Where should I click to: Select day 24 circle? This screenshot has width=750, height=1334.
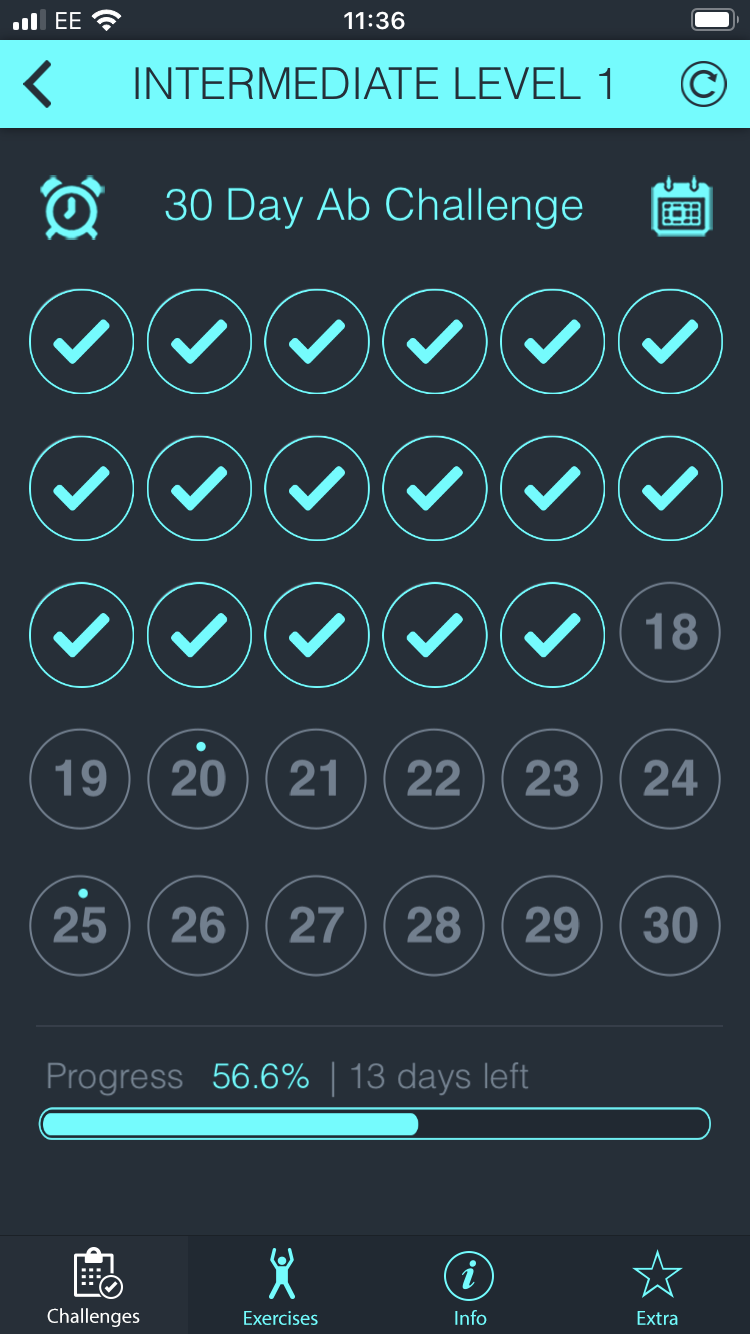tap(670, 780)
